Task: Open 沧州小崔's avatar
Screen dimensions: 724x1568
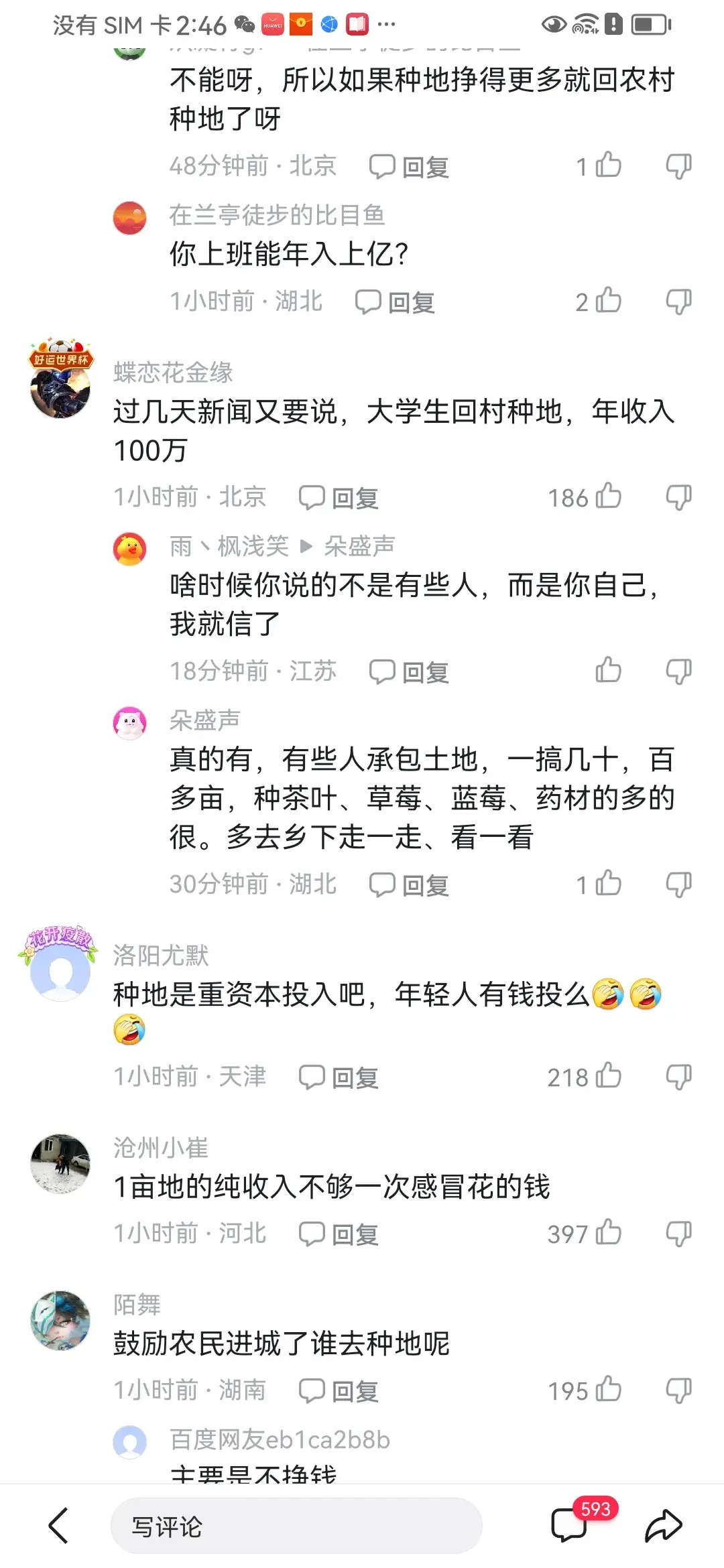Action: [60, 1164]
